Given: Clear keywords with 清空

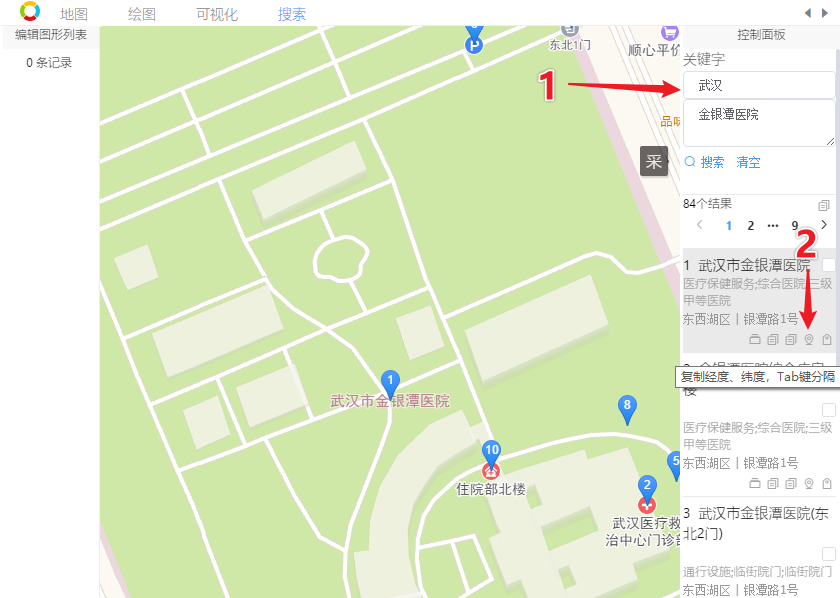Looking at the screenshot, I should [x=748, y=162].
